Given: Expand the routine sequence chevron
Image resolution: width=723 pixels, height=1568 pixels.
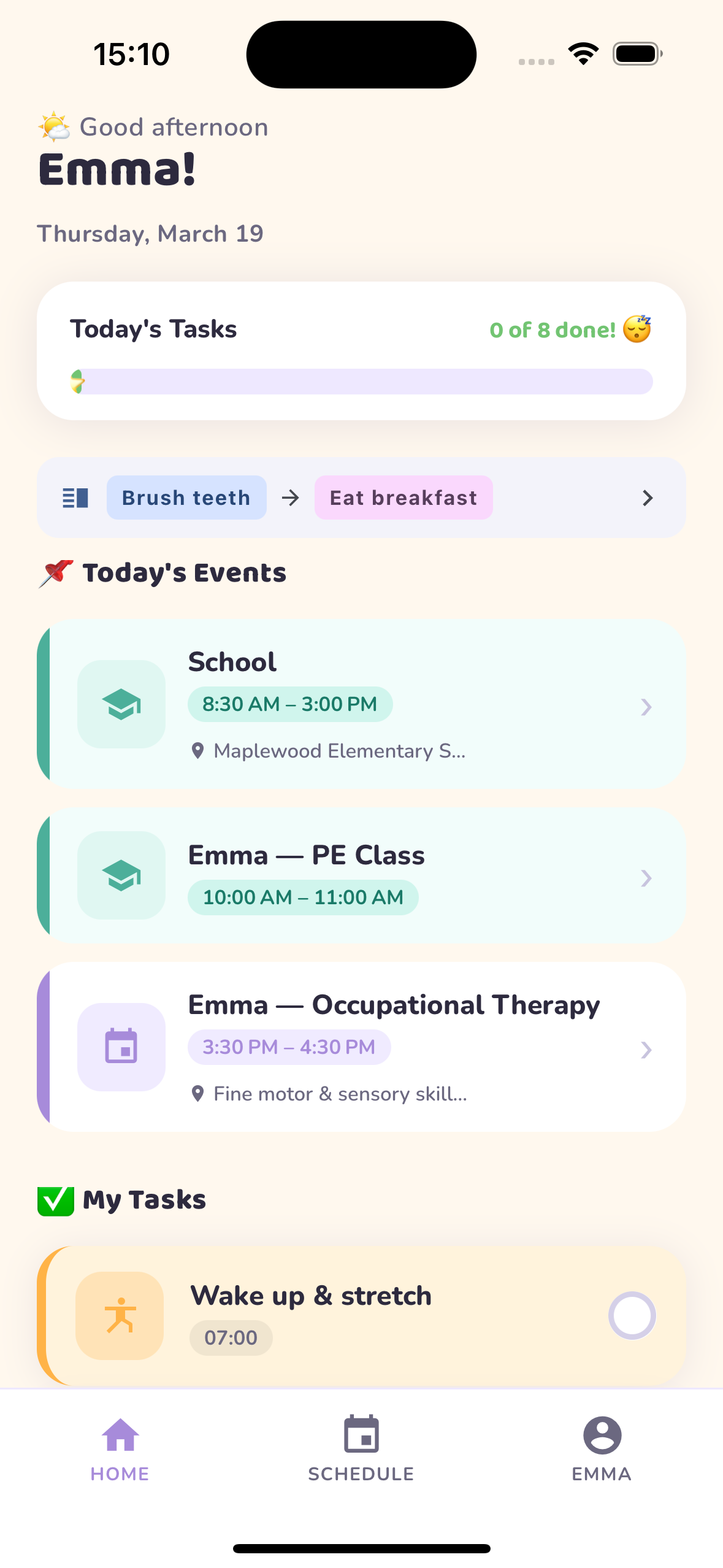Looking at the screenshot, I should 647,498.
